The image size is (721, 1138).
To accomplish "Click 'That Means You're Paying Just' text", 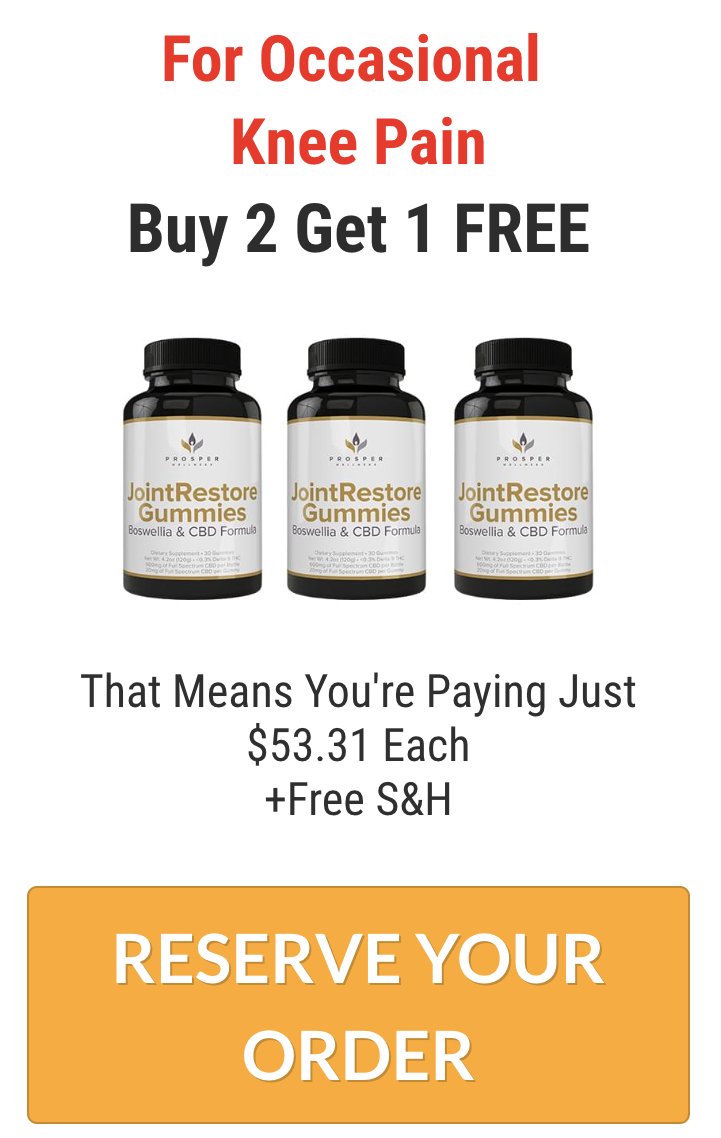I will (360, 691).
